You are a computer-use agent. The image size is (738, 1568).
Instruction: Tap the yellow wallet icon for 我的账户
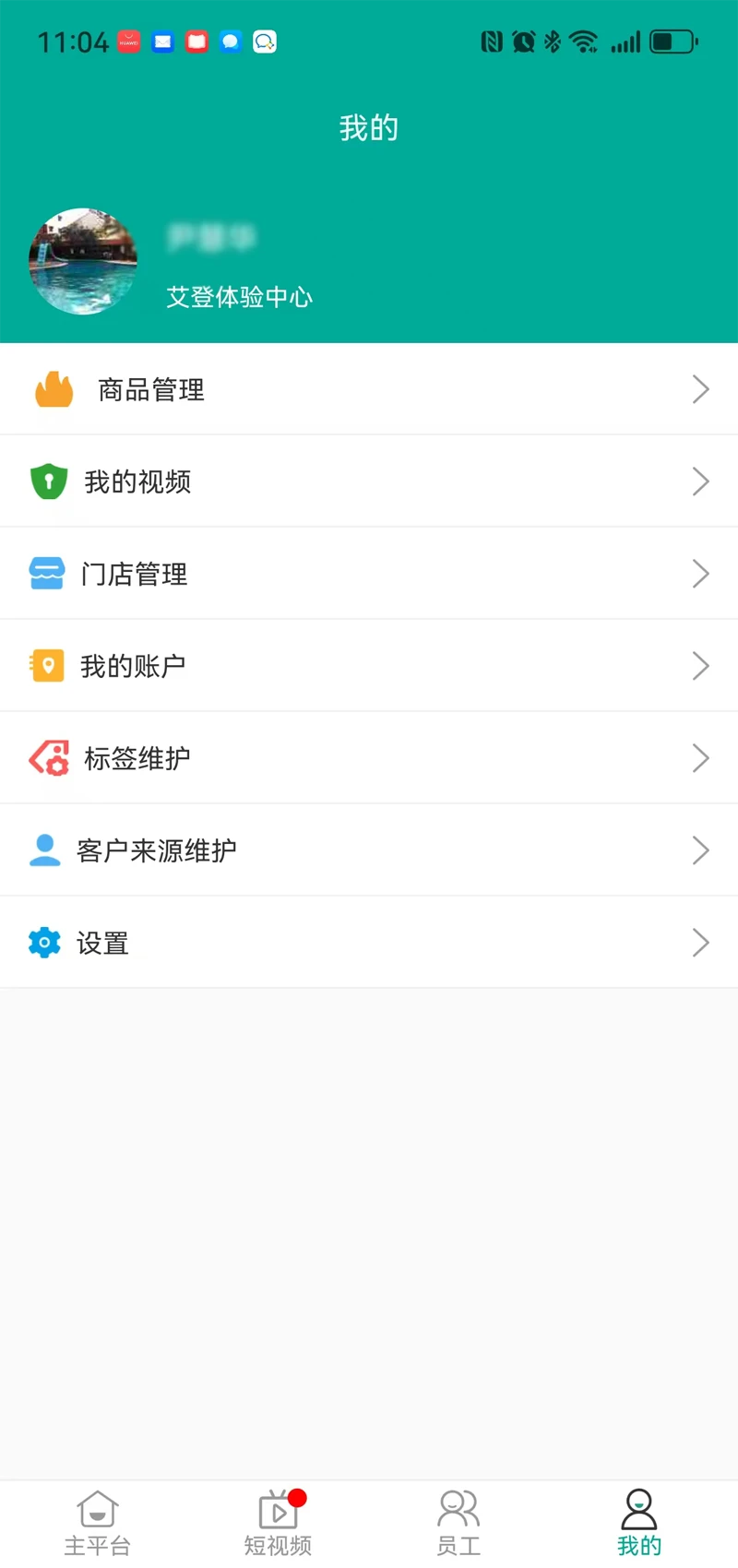click(49, 665)
